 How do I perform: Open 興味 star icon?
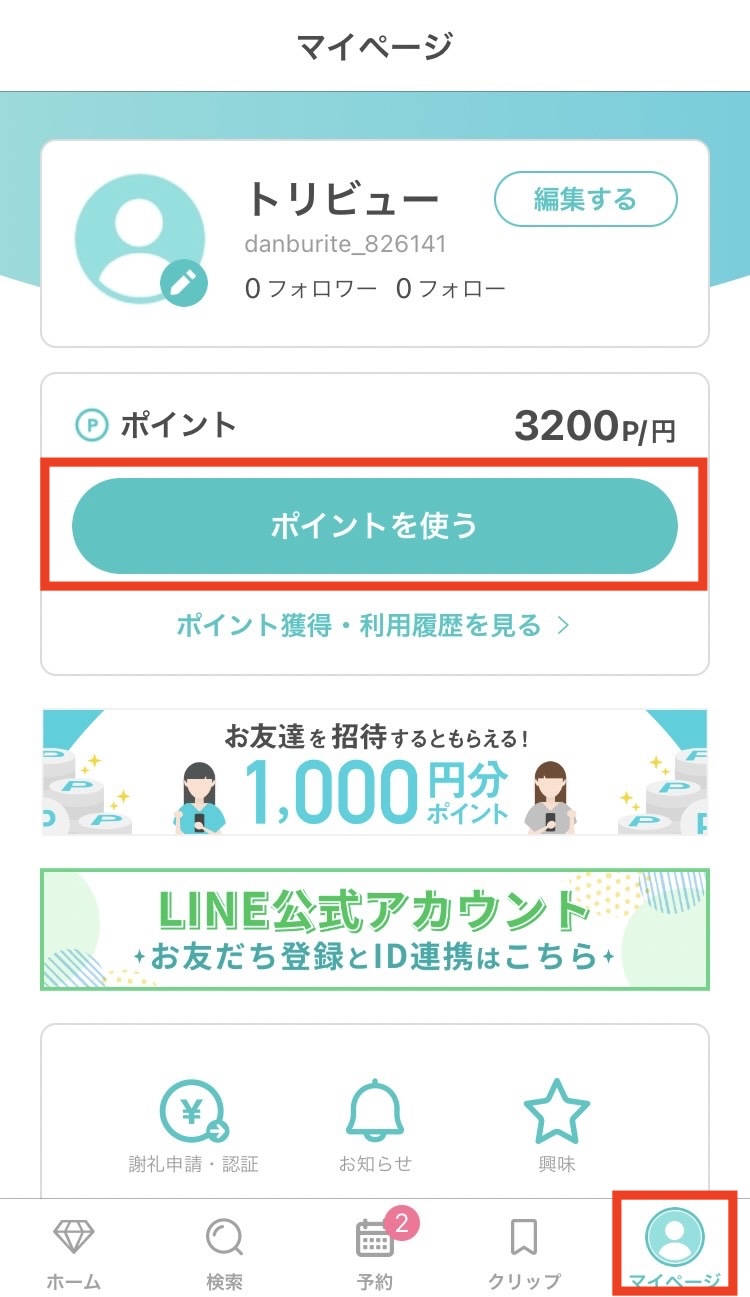pyautogui.click(x=556, y=1125)
